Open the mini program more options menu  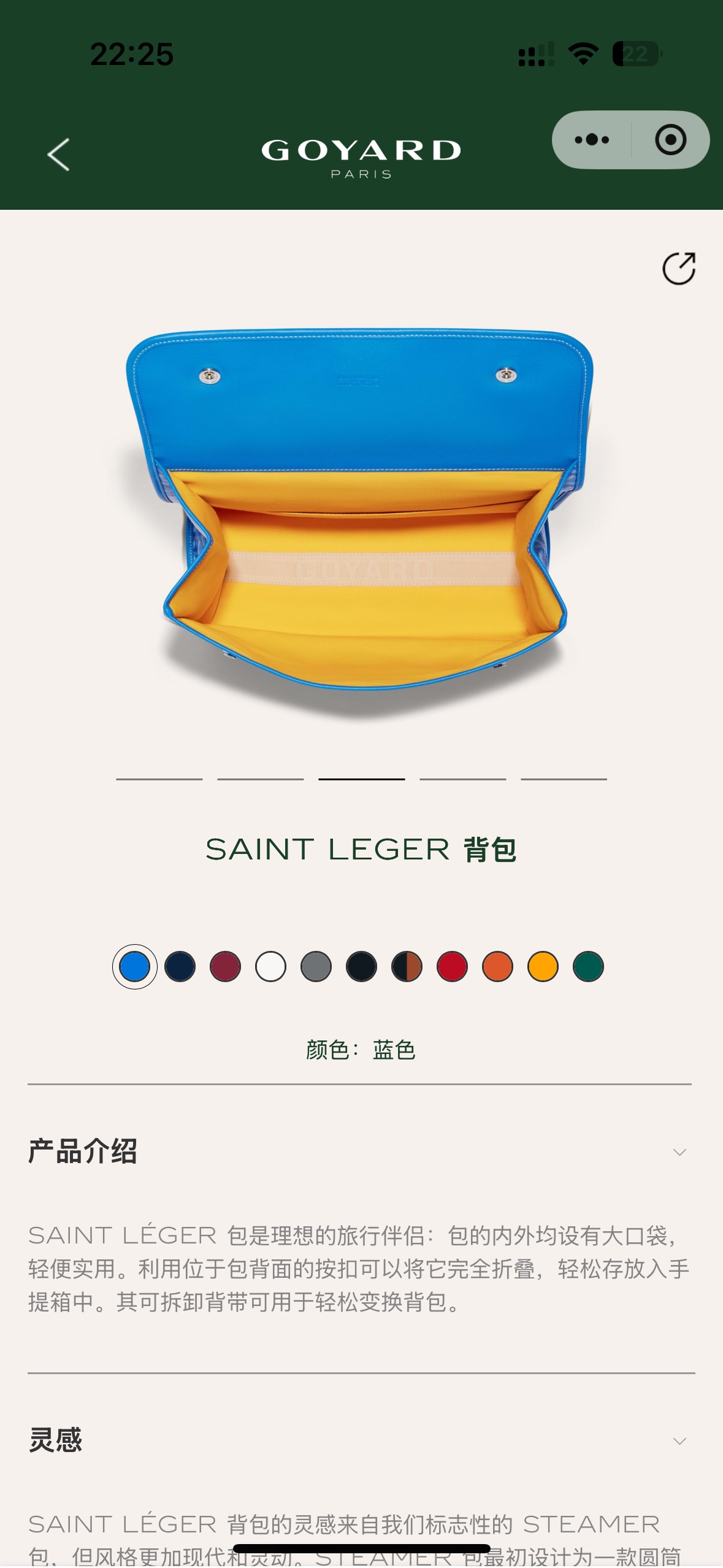tap(592, 140)
